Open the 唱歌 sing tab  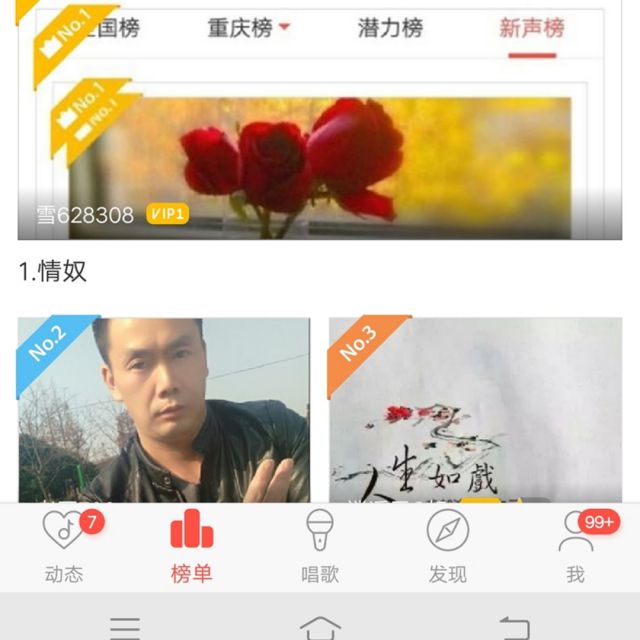coord(320,547)
